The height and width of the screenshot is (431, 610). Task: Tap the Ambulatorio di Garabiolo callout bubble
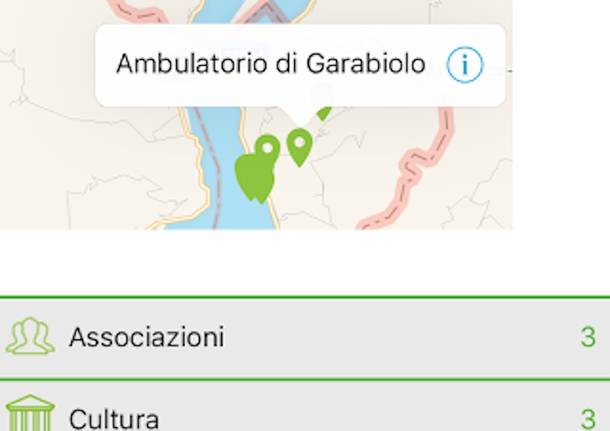270,65
